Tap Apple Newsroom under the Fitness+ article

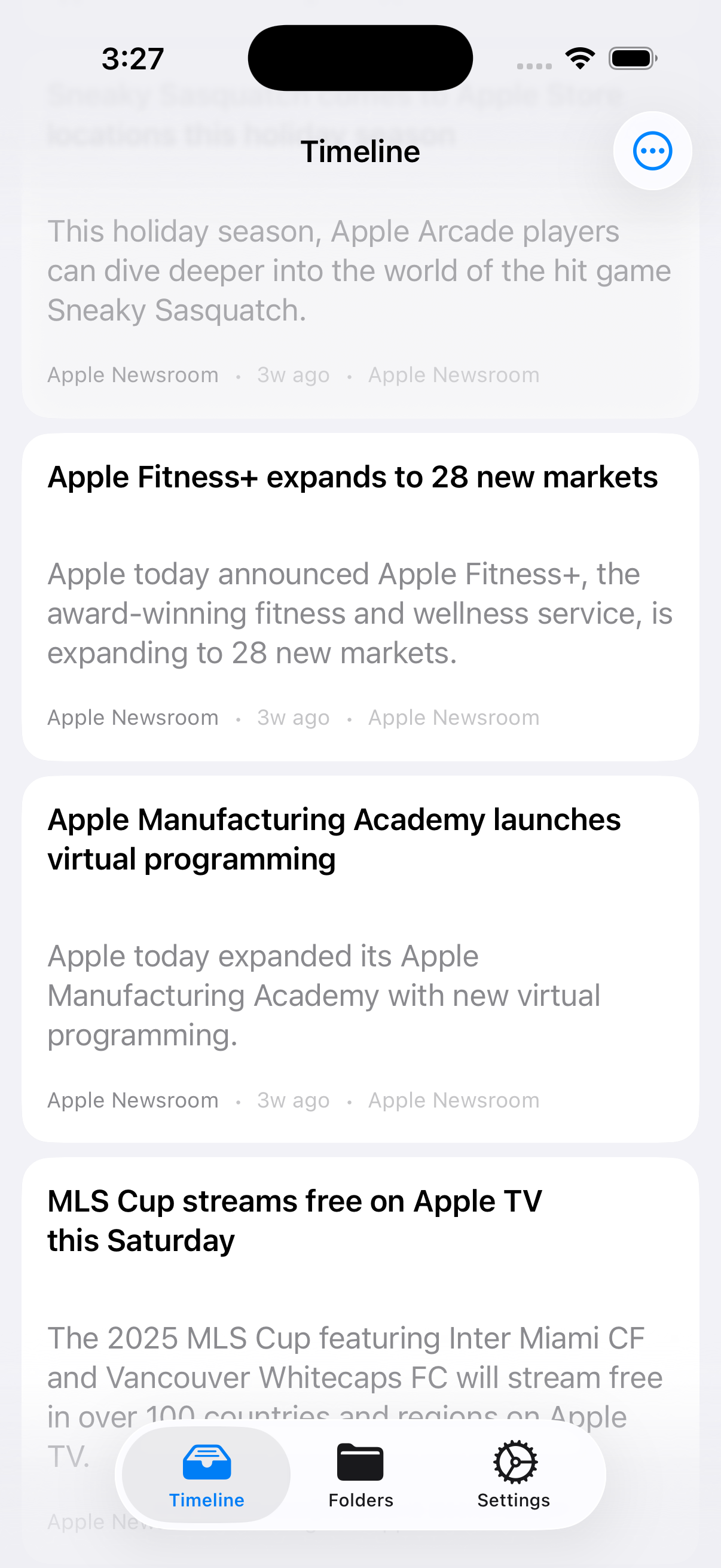[x=133, y=717]
